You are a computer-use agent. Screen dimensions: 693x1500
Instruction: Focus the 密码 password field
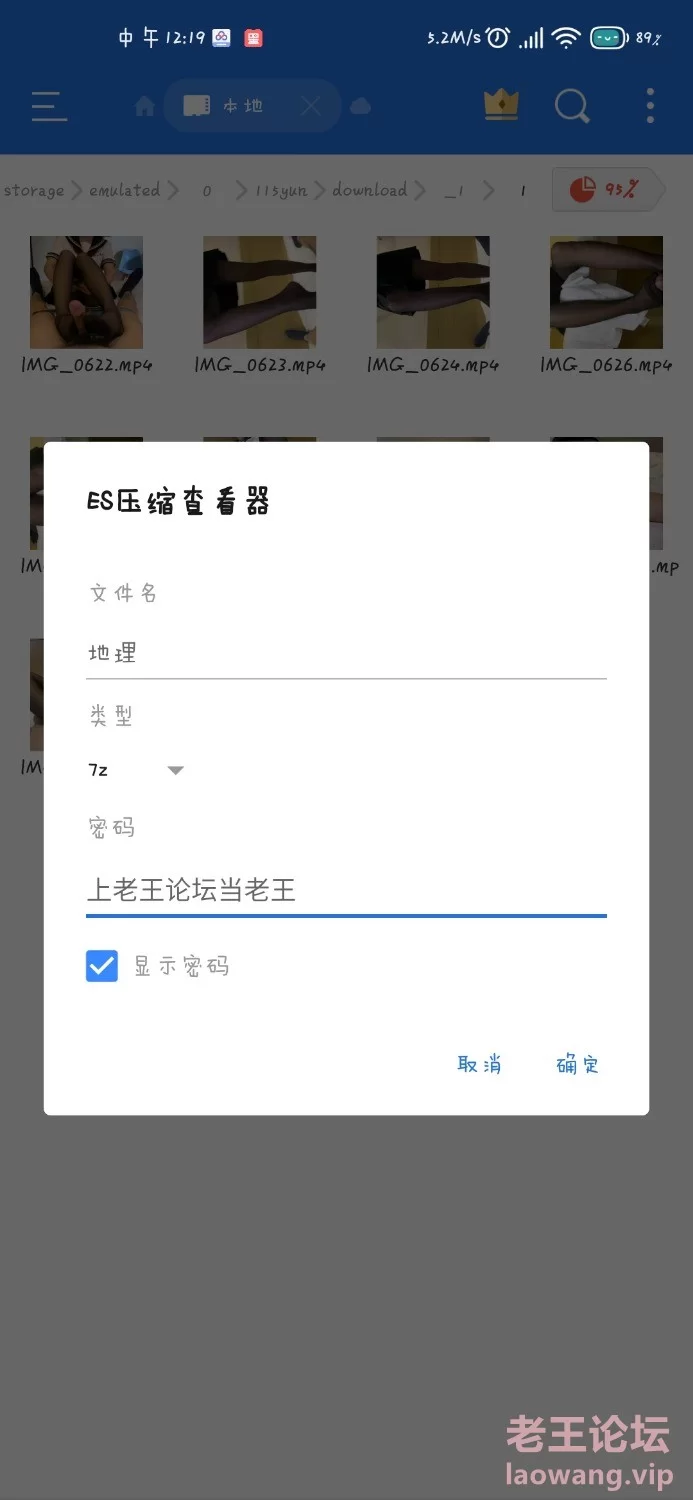coord(345,890)
